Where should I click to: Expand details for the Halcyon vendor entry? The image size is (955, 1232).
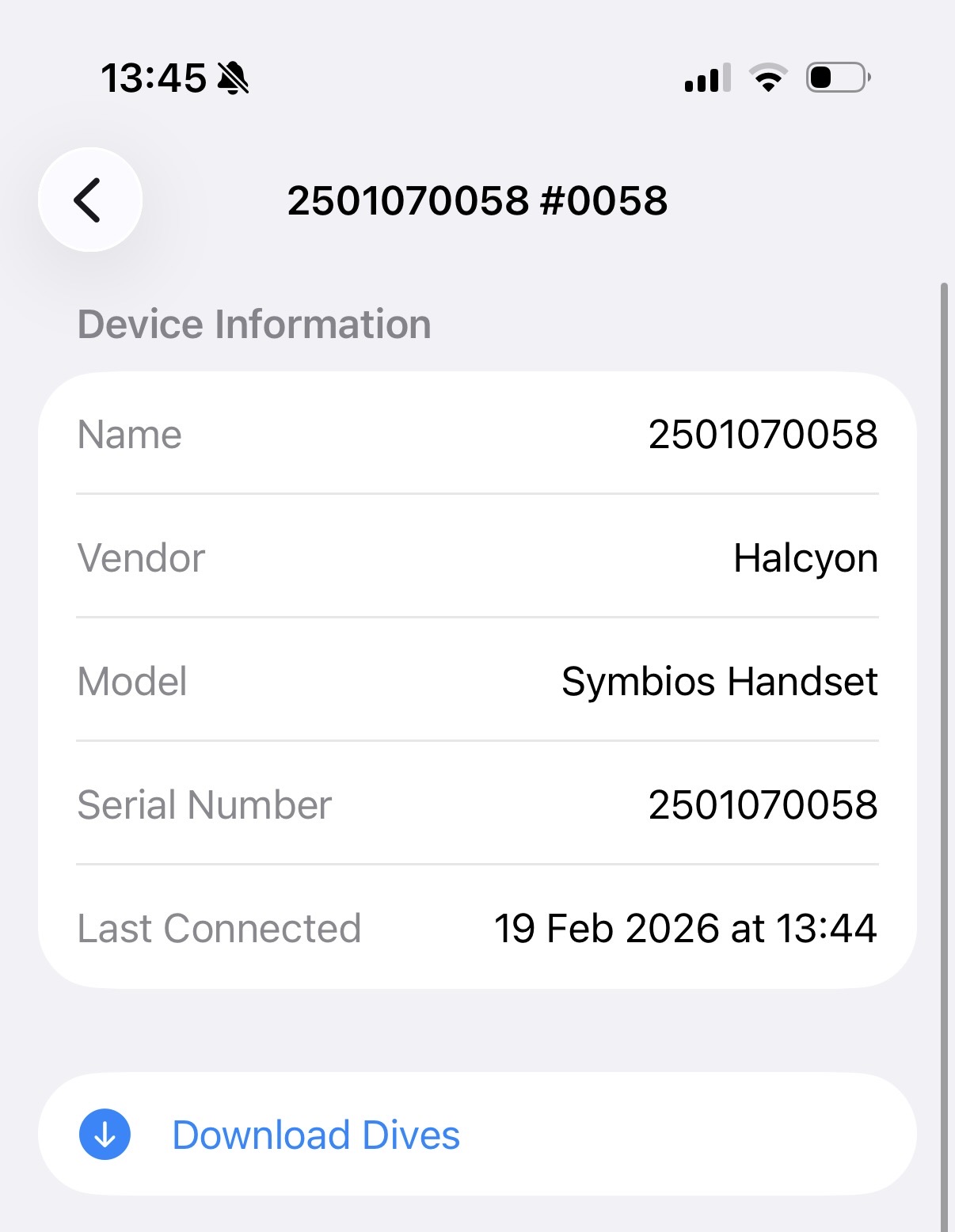tap(805, 557)
